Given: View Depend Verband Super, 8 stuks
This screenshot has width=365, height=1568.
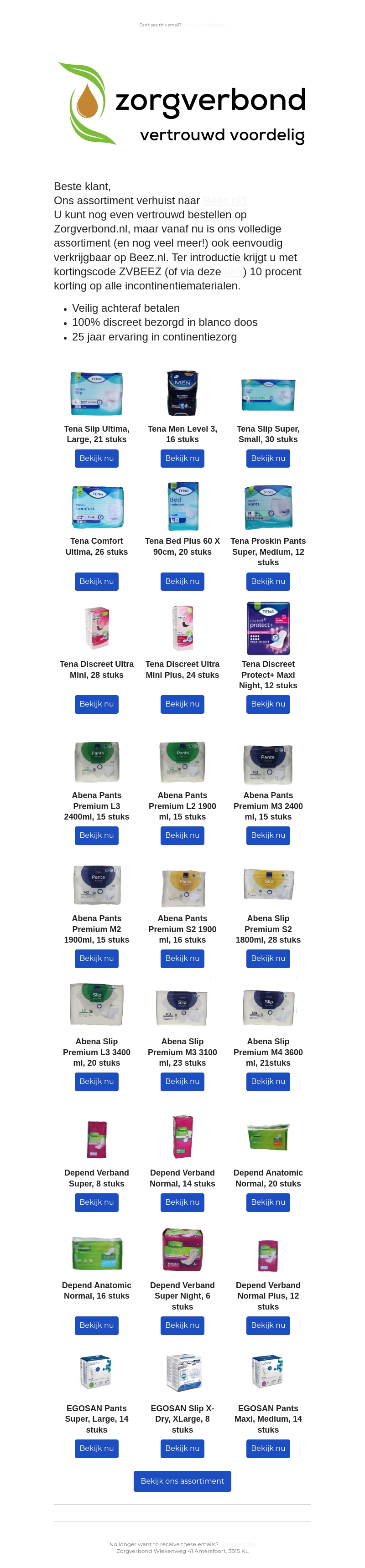Looking at the screenshot, I should 96,1202.
